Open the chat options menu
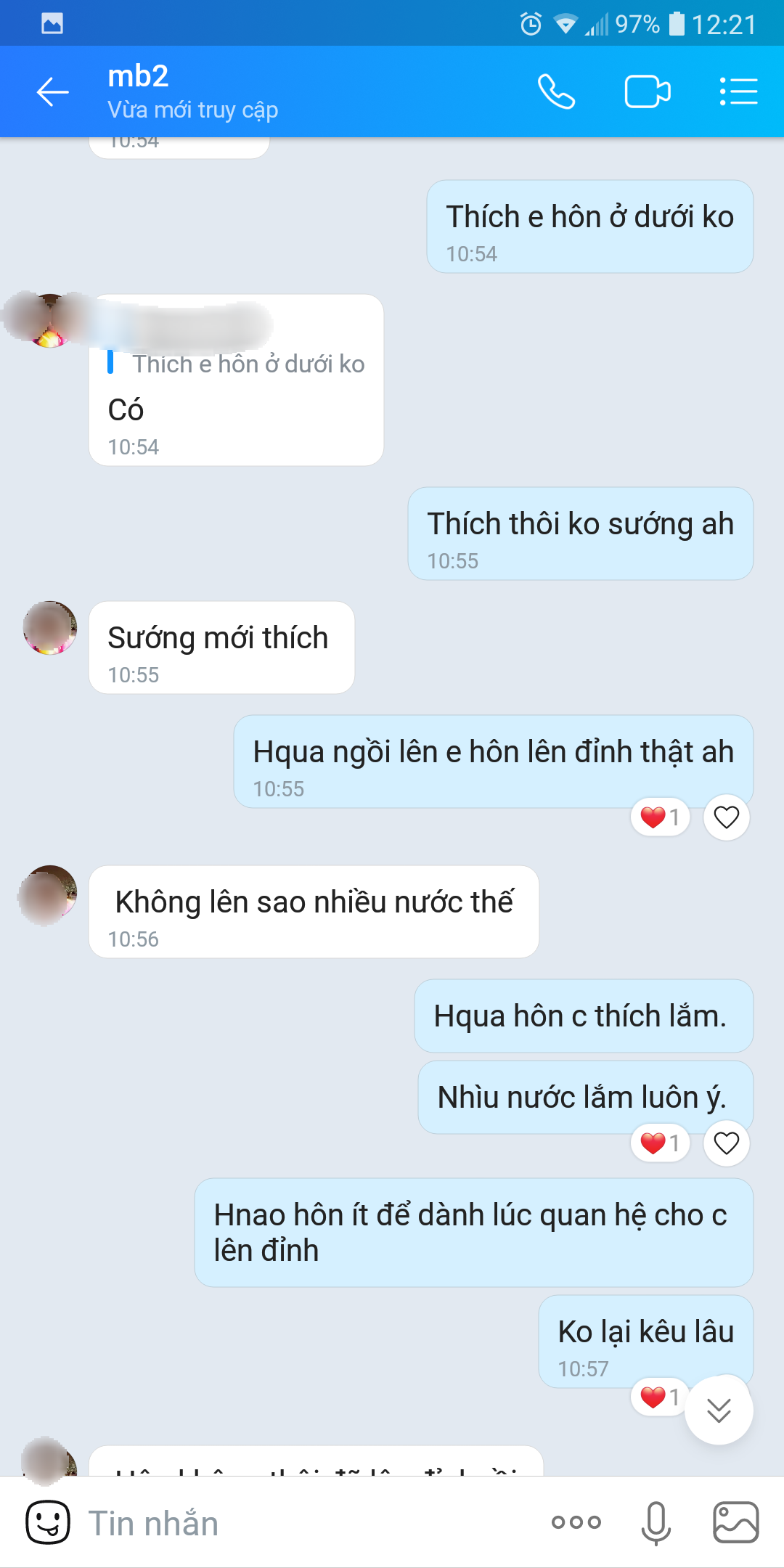 pyautogui.click(x=738, y=92)
